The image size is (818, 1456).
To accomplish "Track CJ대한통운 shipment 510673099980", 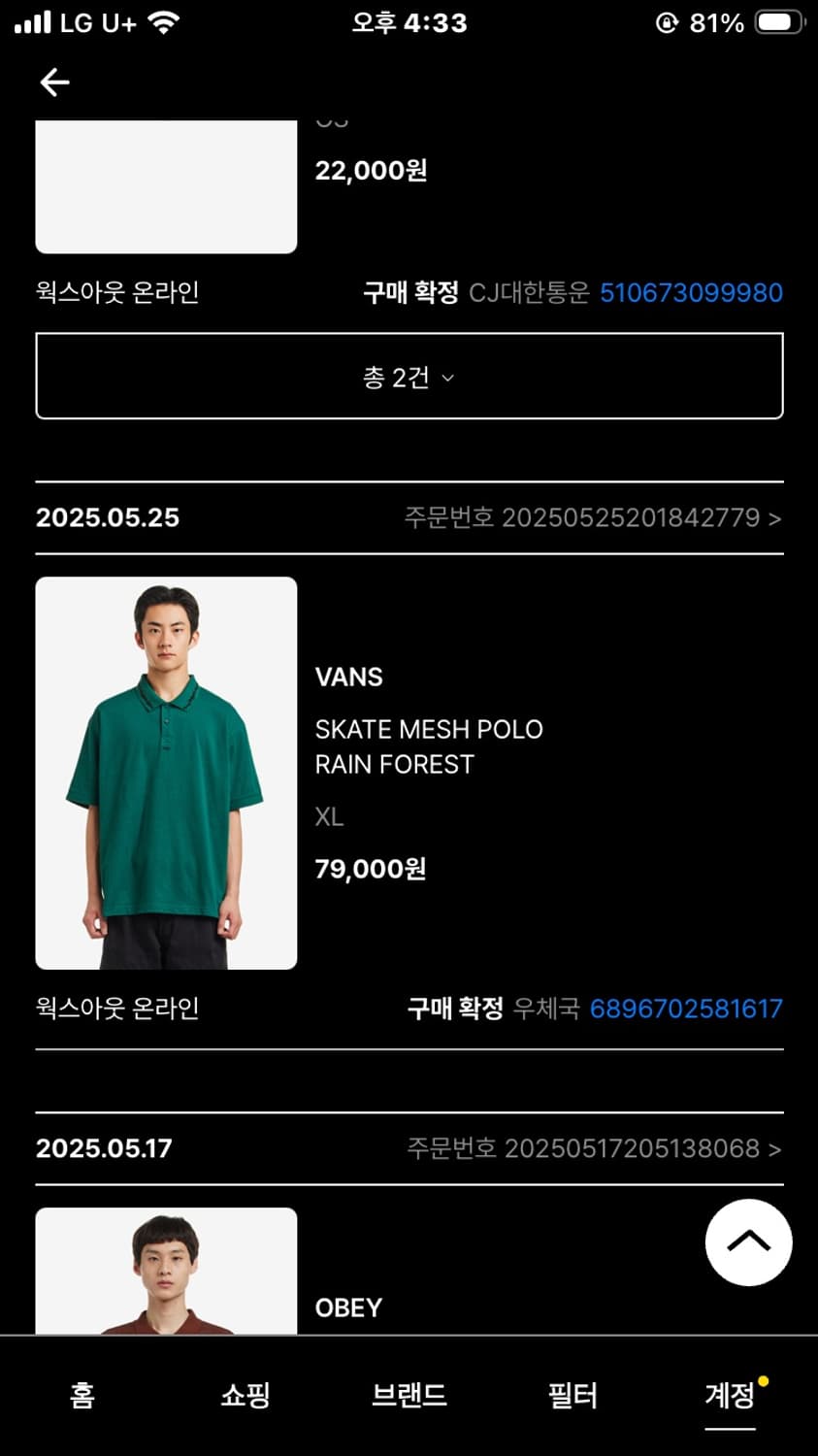I will point(693,292).
